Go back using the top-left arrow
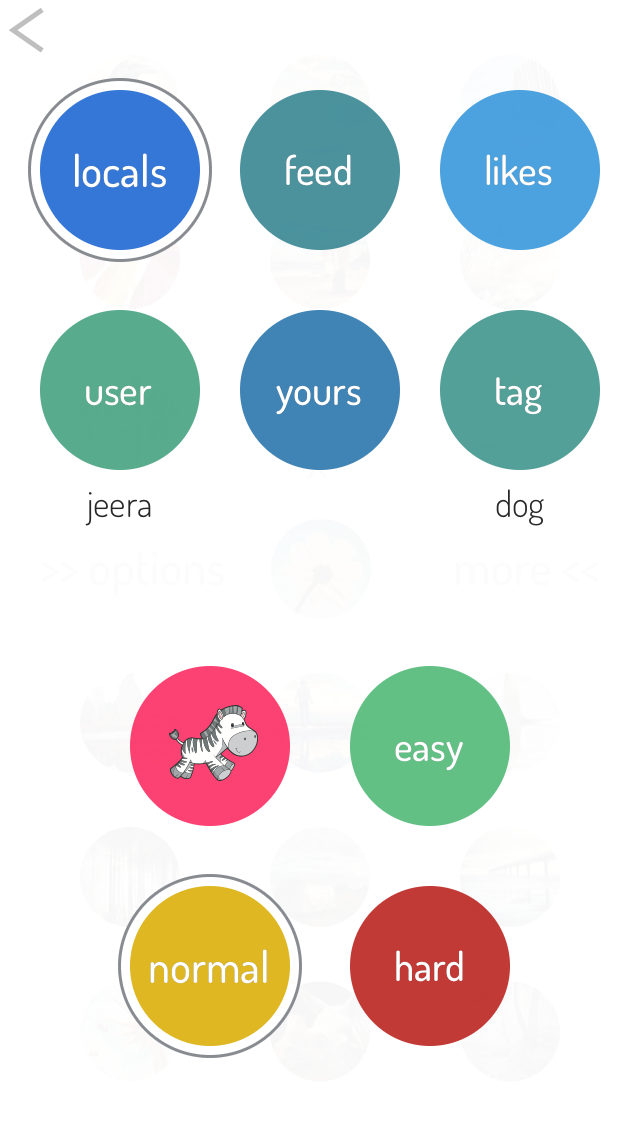This screenshot has height=1136, width=640. [27, 30]
